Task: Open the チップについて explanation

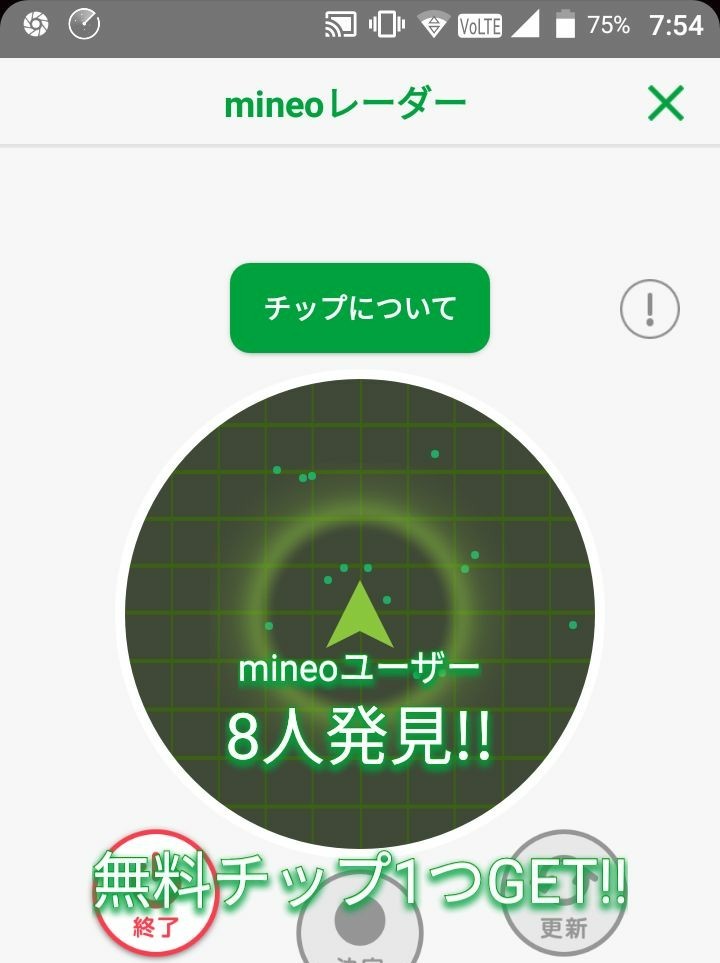Action: pyautogui.click(x=360, y=308)
